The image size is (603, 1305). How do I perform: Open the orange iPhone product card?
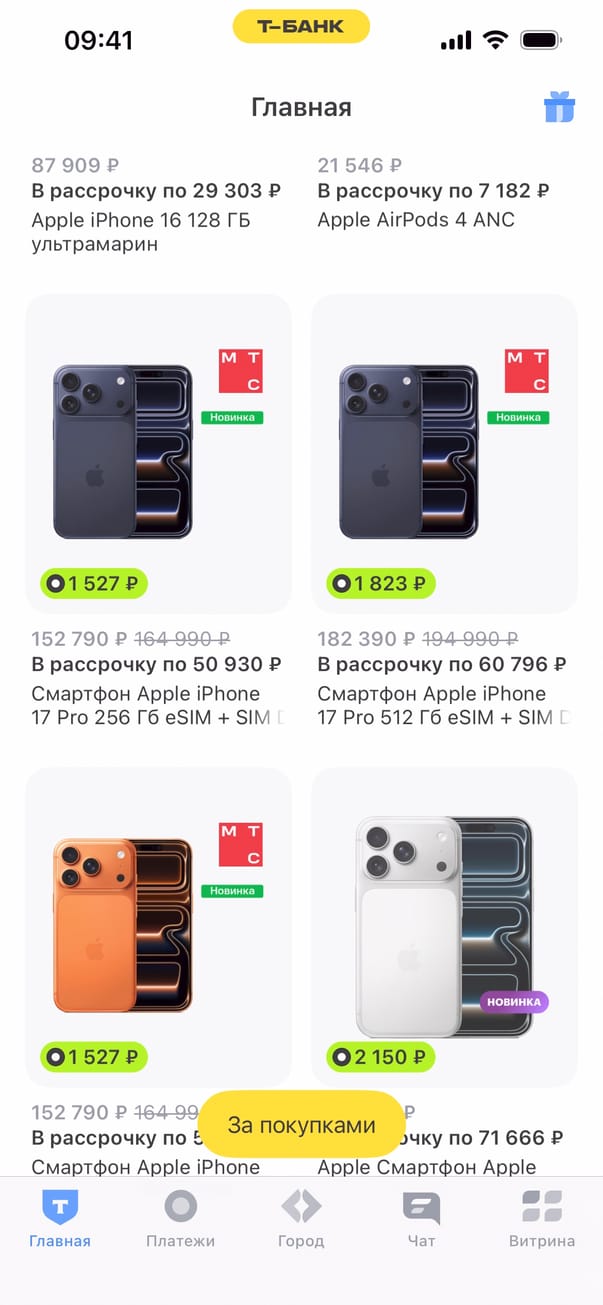pos(158,925)
